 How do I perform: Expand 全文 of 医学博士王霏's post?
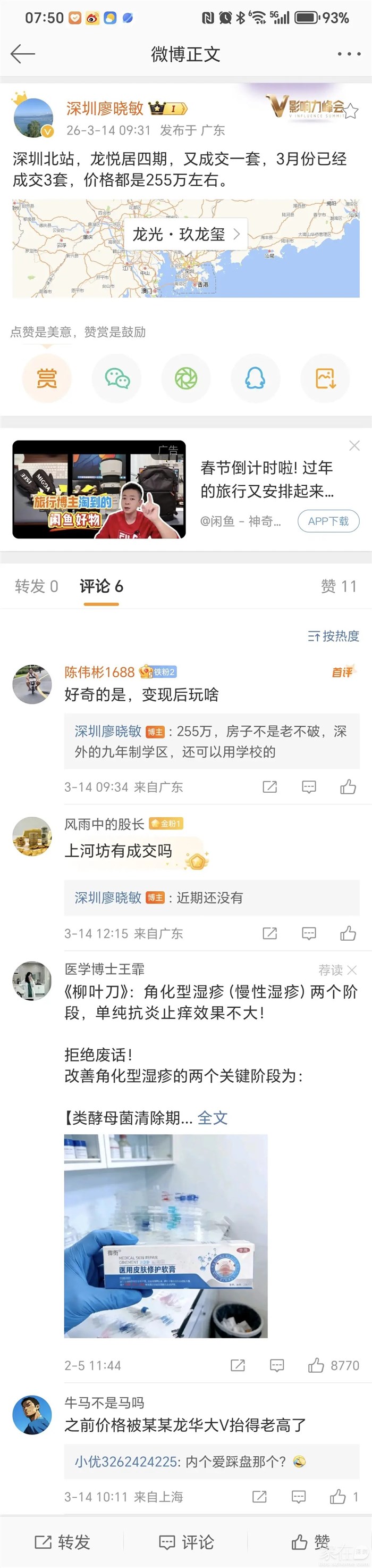(x=212, y=1117)
